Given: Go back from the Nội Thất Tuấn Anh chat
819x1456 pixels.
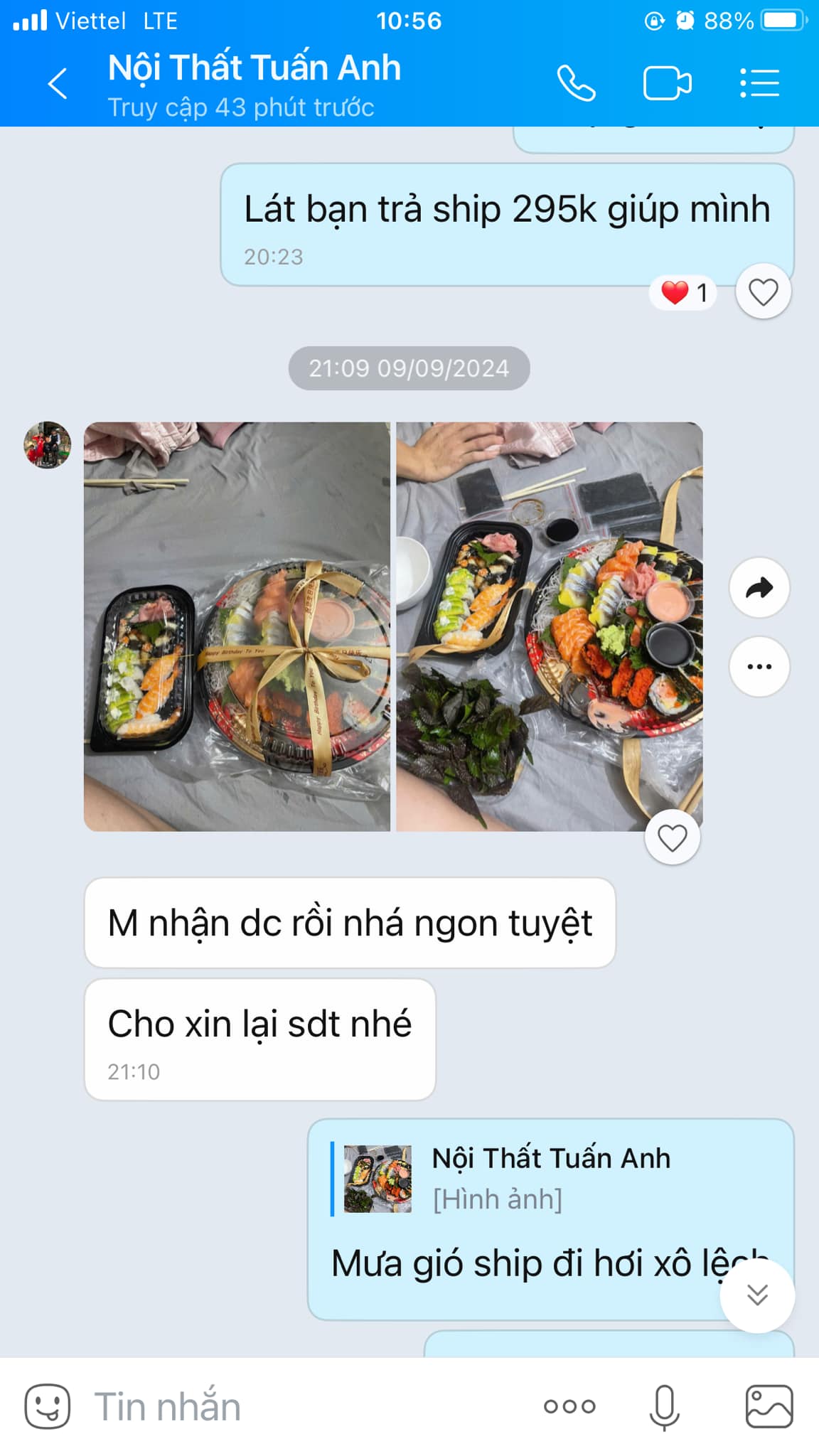Looking at the screenshot, I should click(x=58, y=84).
